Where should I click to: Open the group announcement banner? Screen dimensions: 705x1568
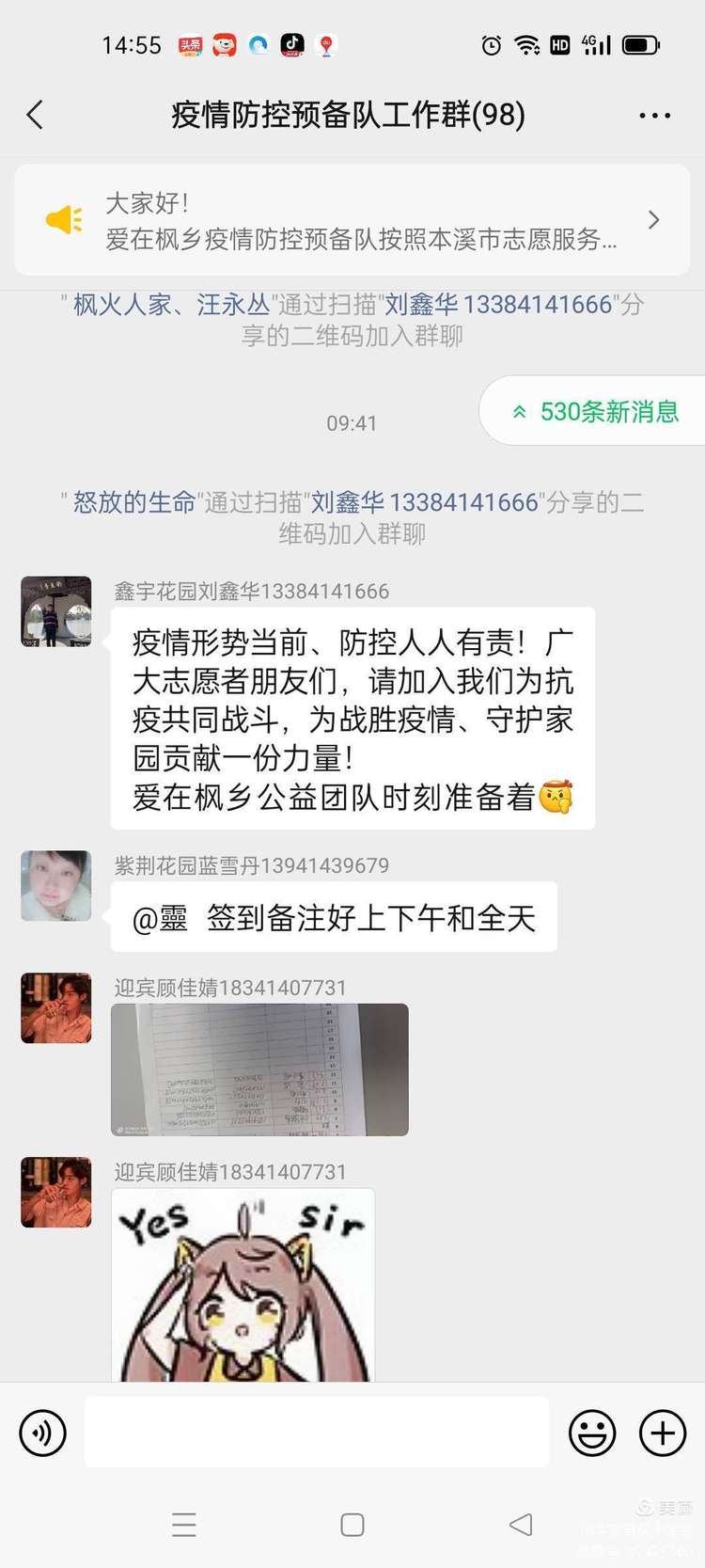pyautogui.click(x=352, y=220)
